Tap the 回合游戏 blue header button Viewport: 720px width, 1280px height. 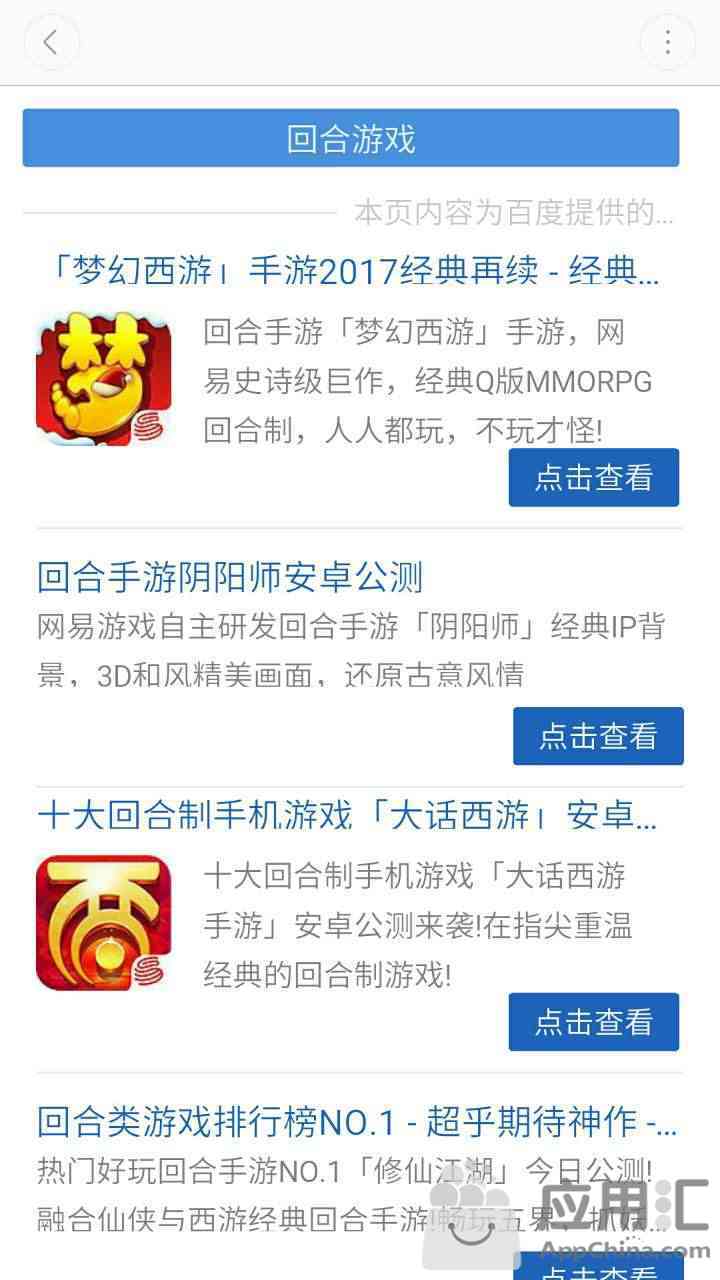click(351, 138)
